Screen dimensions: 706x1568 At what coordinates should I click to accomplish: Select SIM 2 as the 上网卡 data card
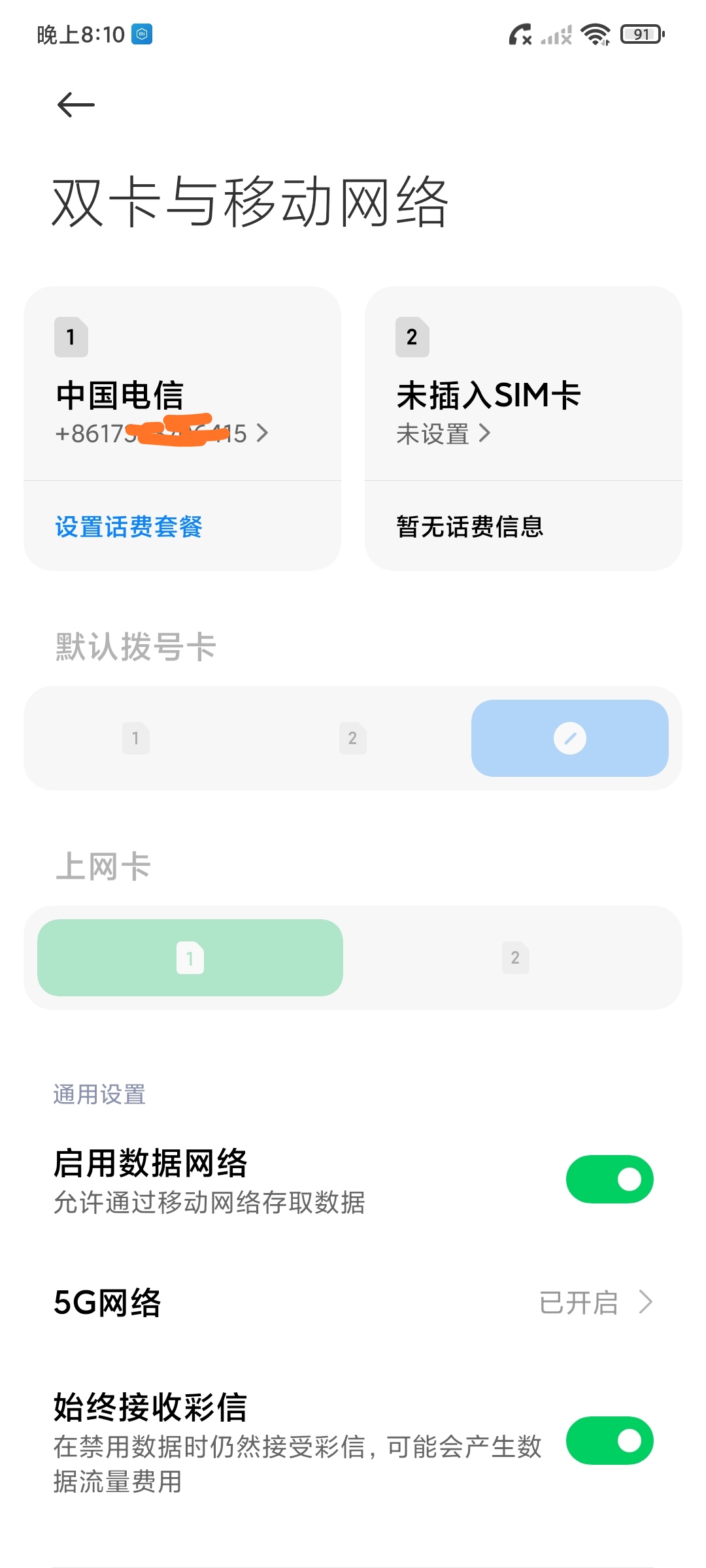[x=516, y=958]
